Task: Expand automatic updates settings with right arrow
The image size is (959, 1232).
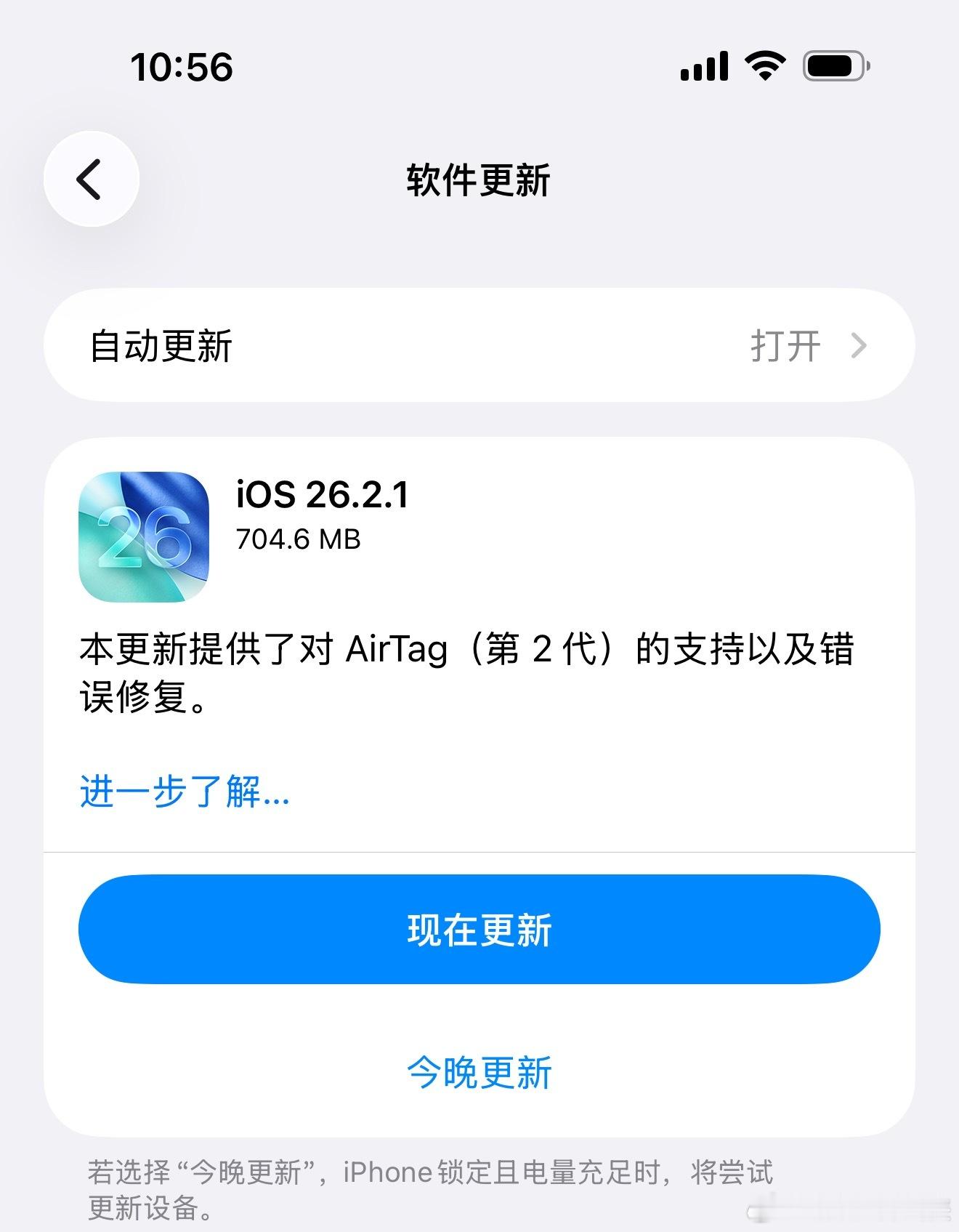Action: pyautogui.click(x=859, y=347)
